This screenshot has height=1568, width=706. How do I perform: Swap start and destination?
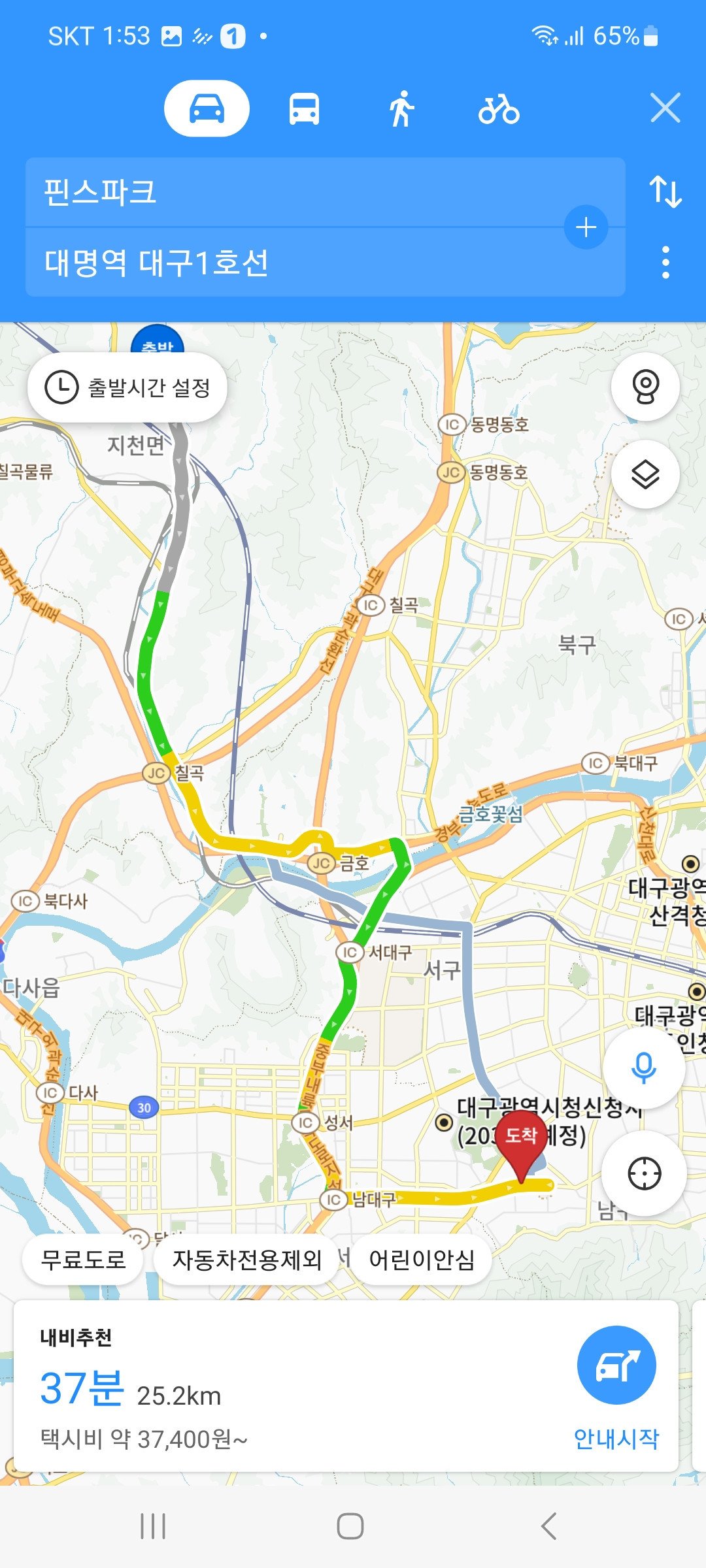(x=665, y=192)
